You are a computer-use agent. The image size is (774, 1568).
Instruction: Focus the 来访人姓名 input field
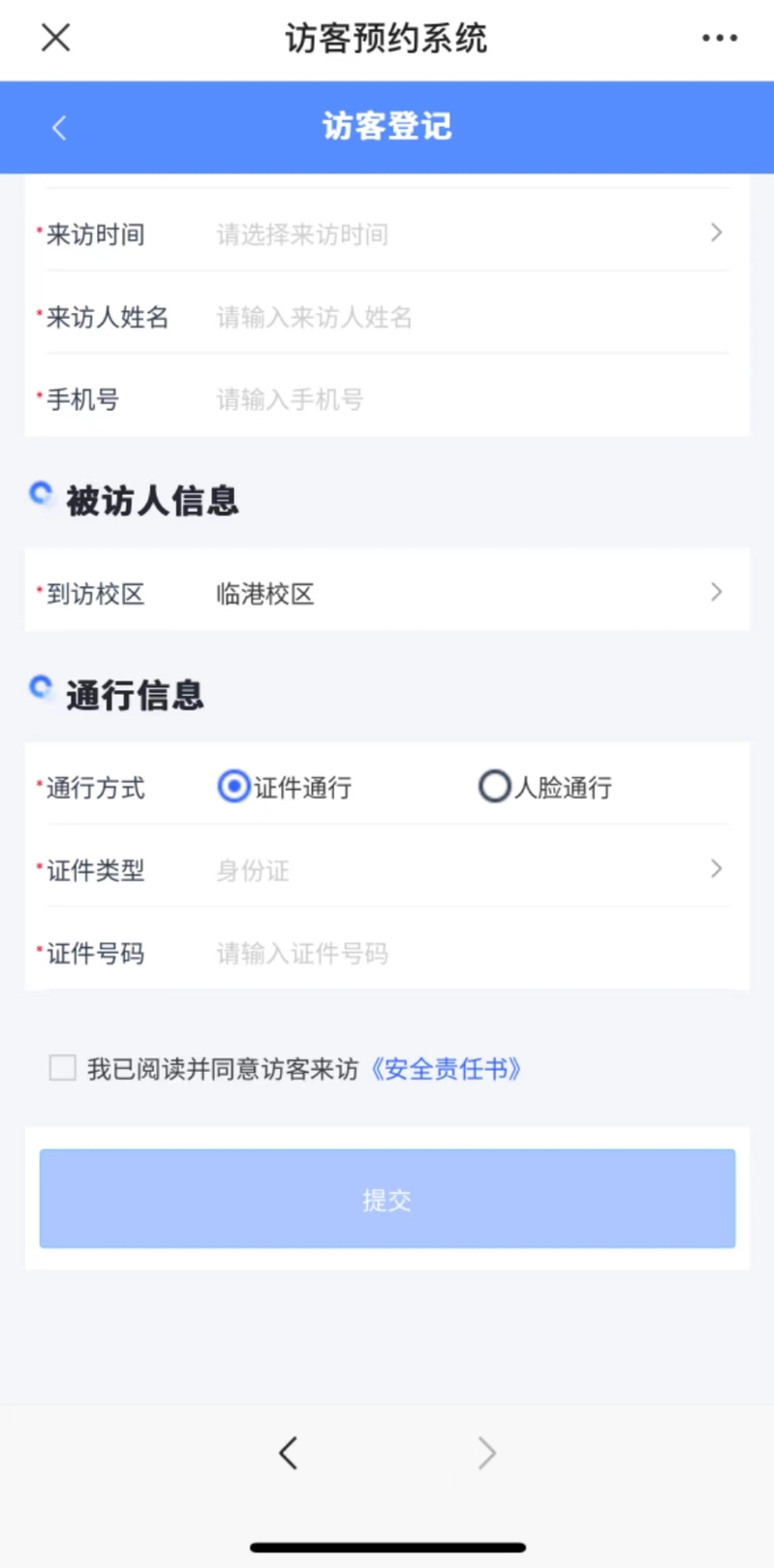tap(465, 317)
